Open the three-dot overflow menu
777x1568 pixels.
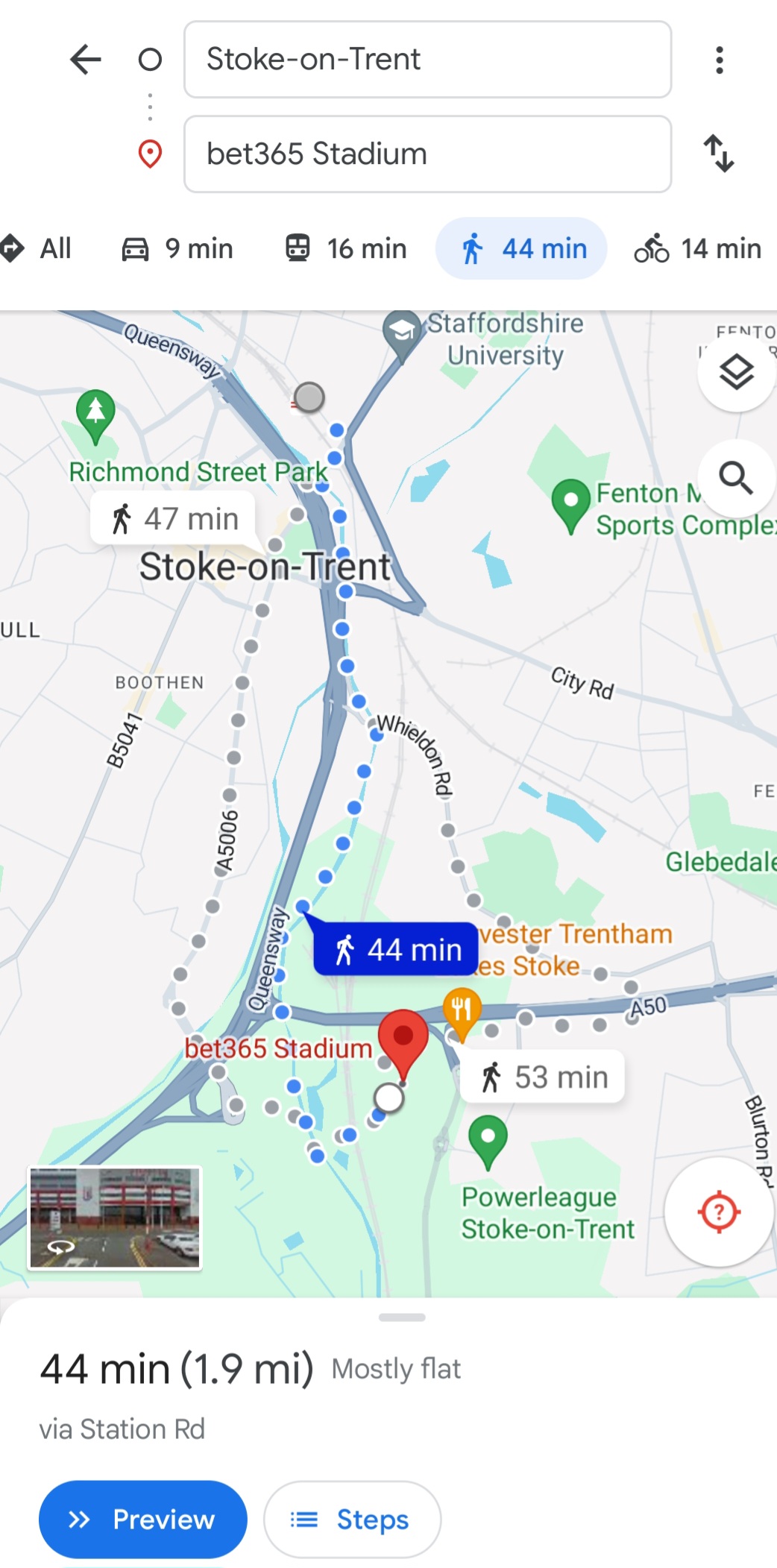click(719, 60)
